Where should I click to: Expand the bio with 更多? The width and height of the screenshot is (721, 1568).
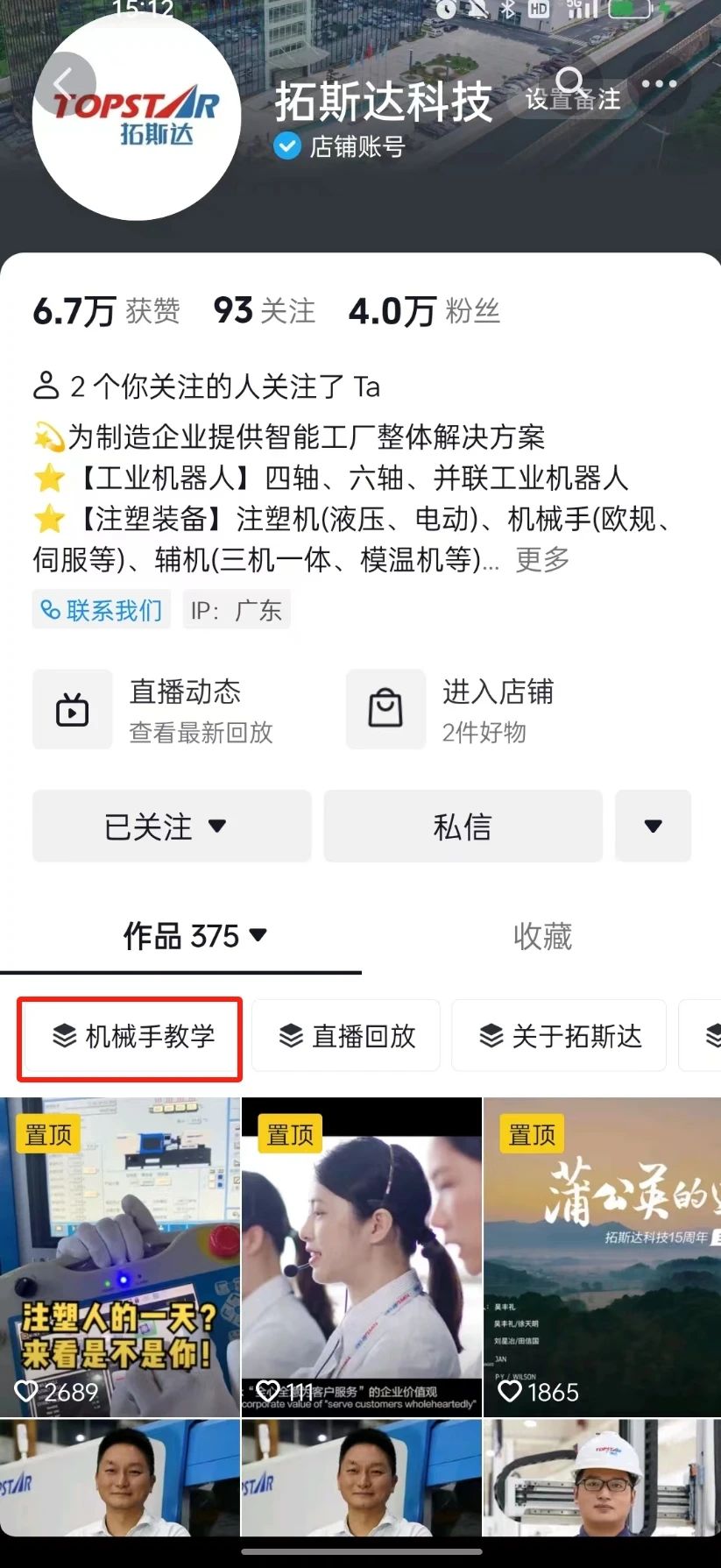[542, 559]
